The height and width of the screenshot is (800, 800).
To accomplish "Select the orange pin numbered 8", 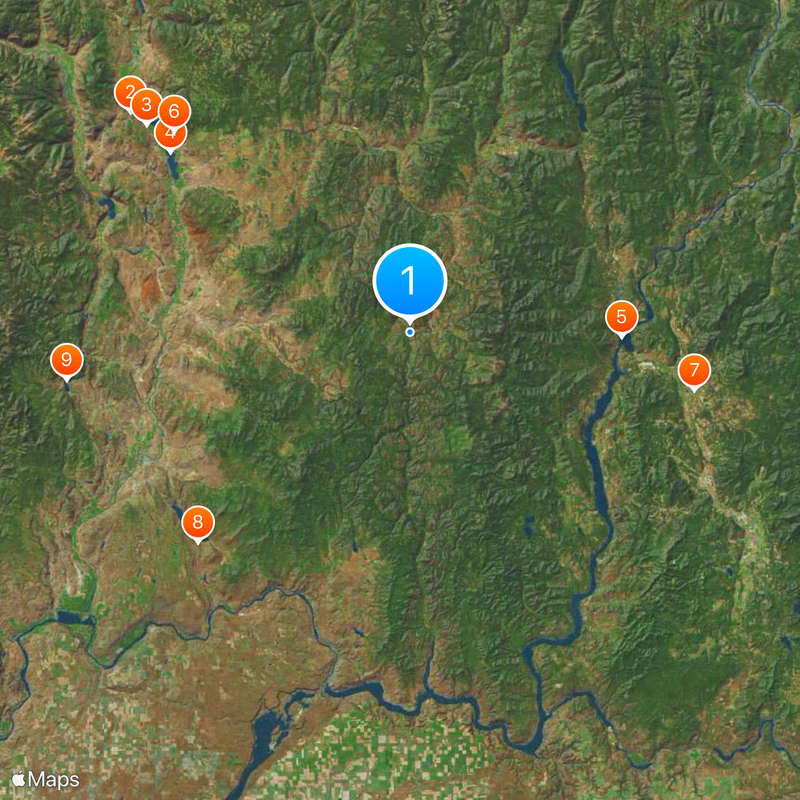I will [x=198, y=521].
